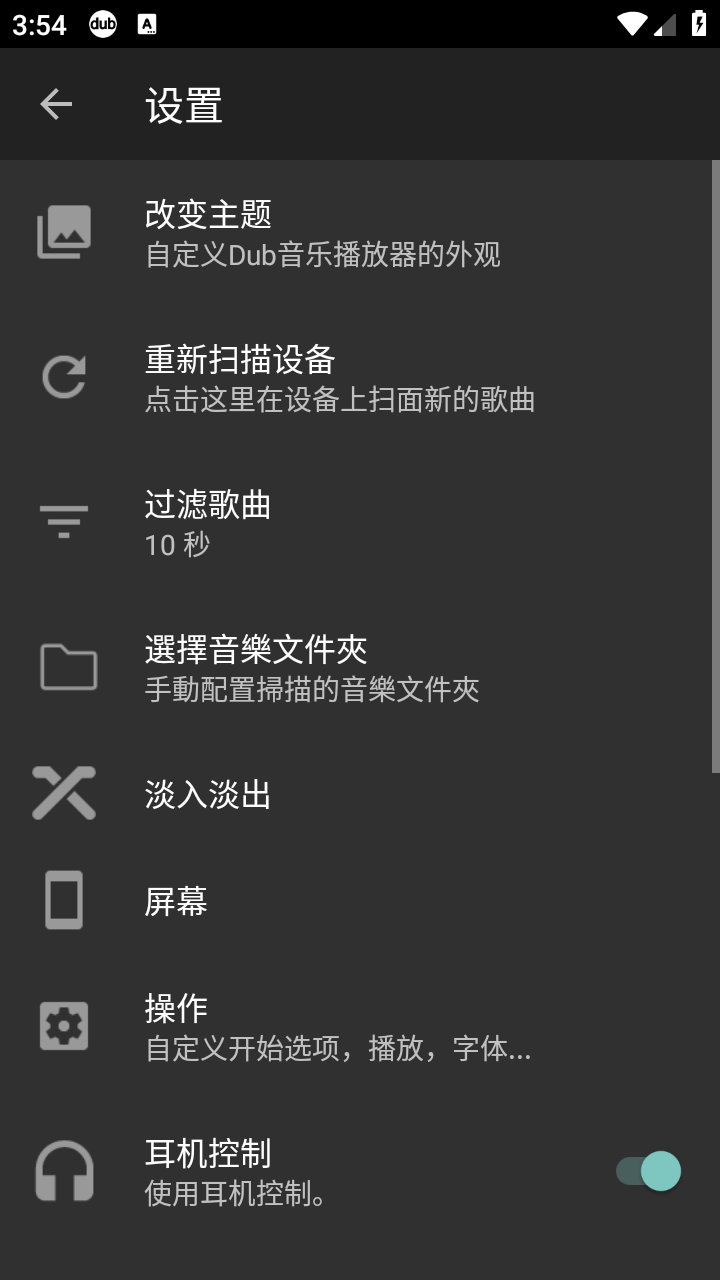Click the operations gear icon
Screen dimensions: 720x1280
[x=63, y=1026]
